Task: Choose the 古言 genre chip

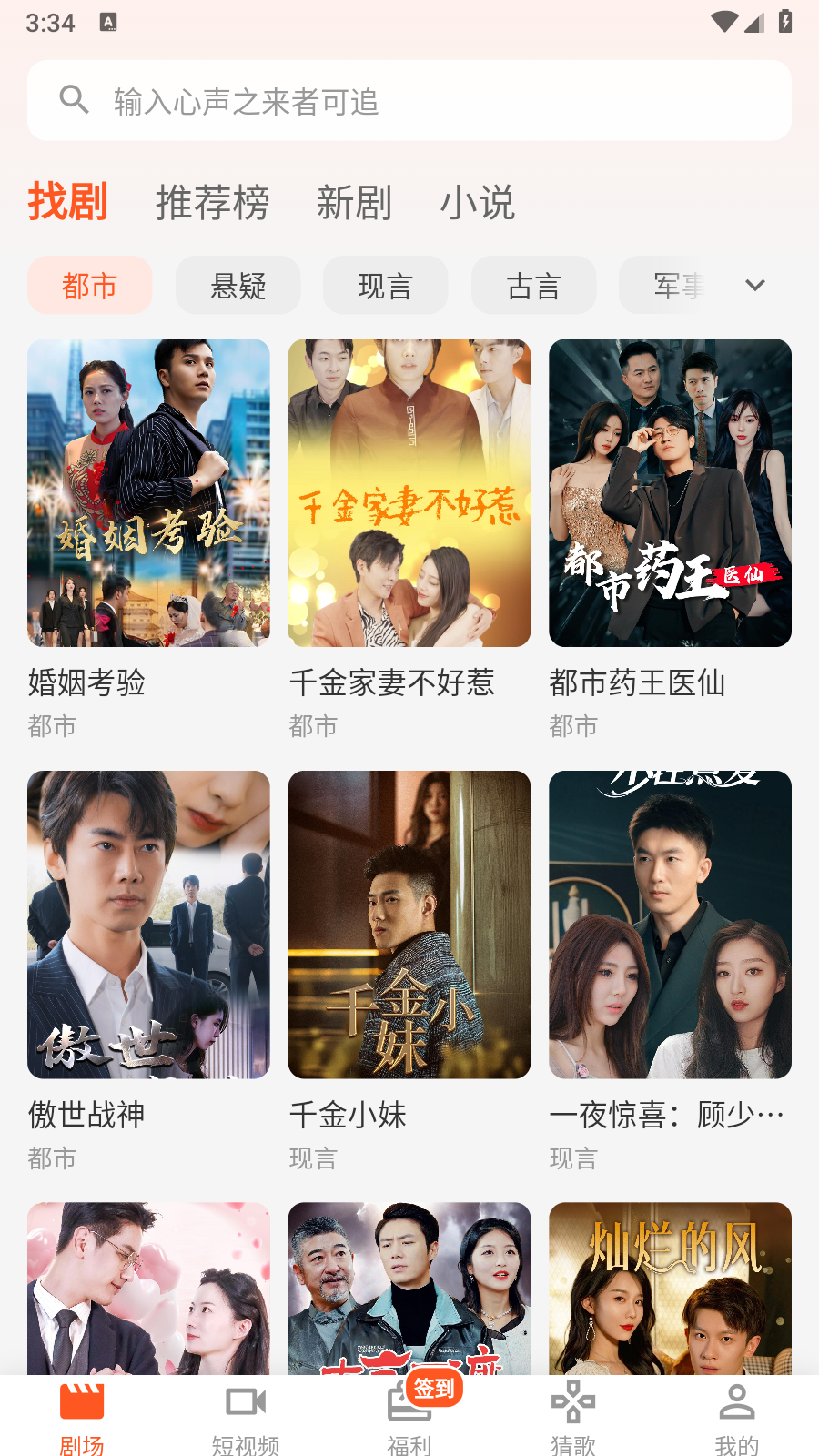Action: pyautogui.click(x=533, y=286)
